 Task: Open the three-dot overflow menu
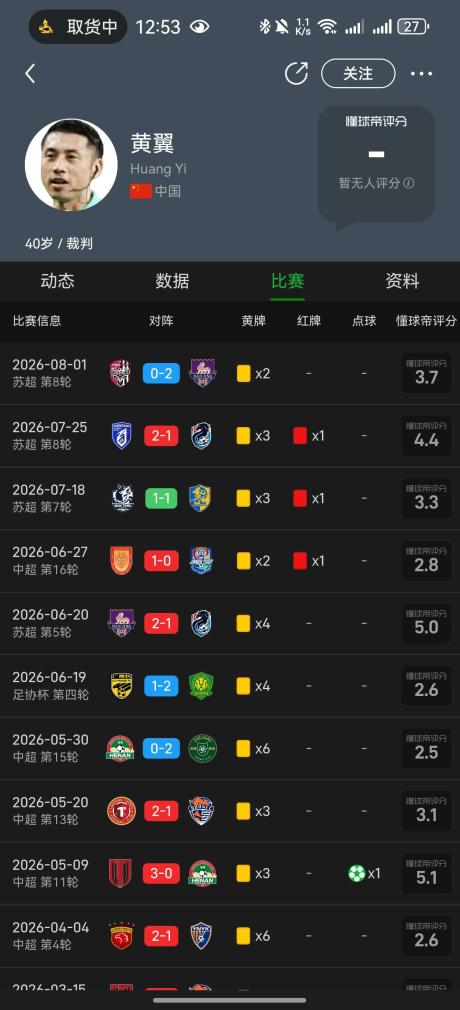point(421,73)
